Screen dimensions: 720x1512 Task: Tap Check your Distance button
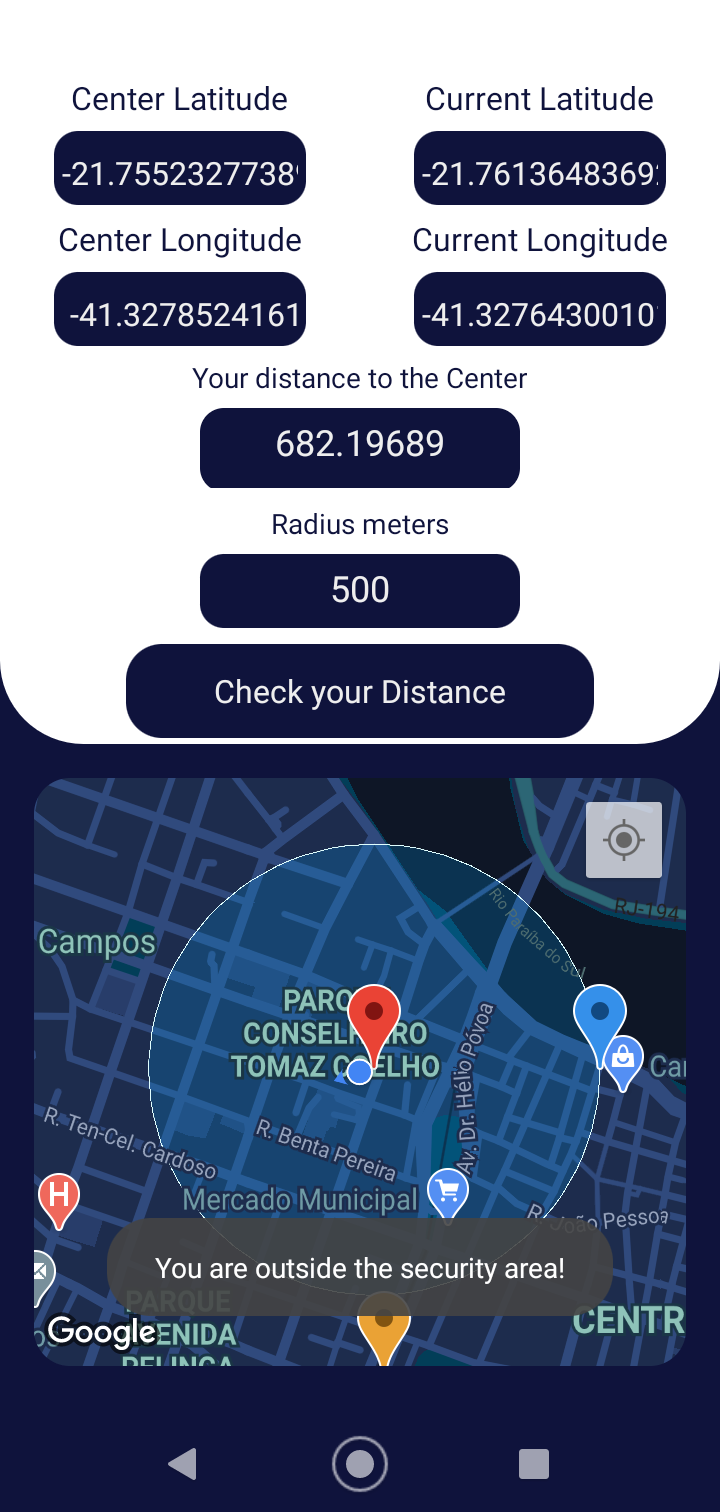tap(360, 691)
